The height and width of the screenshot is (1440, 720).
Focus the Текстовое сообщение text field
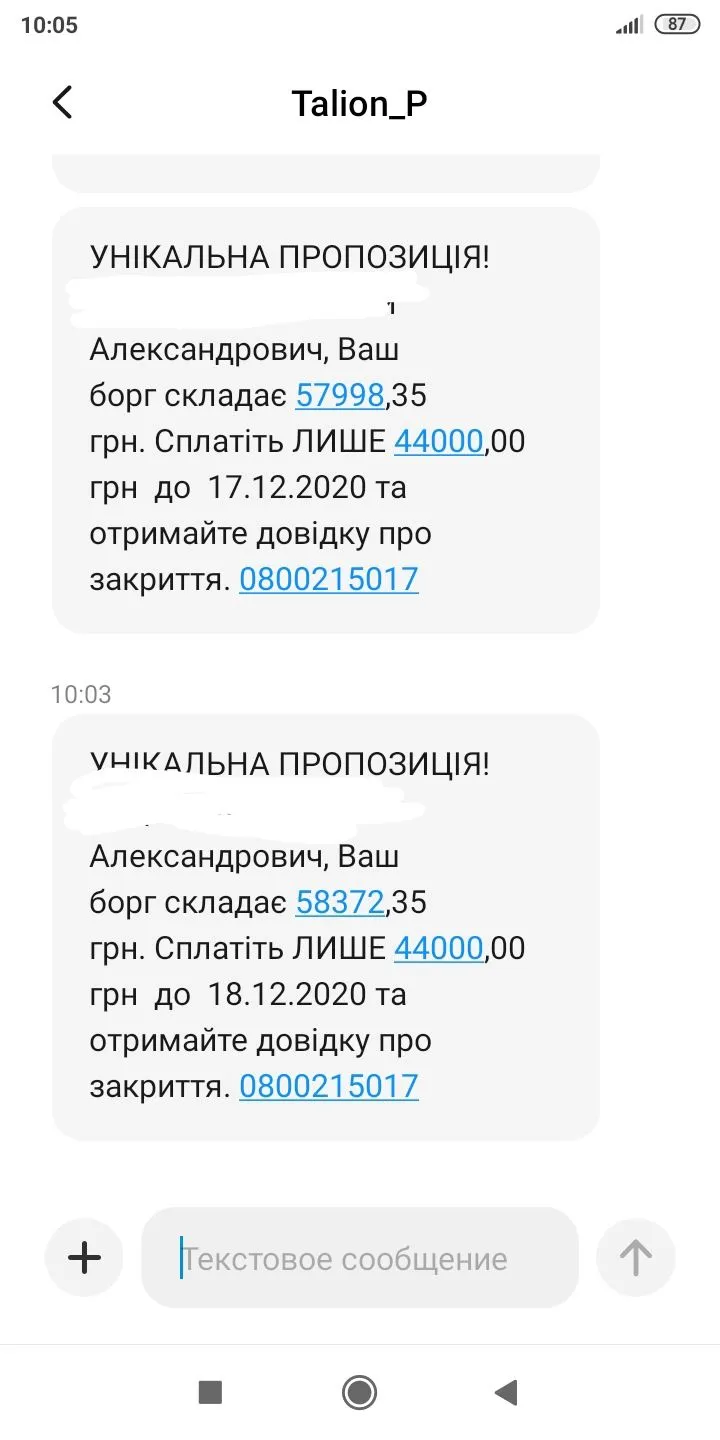click(360, 1258)
